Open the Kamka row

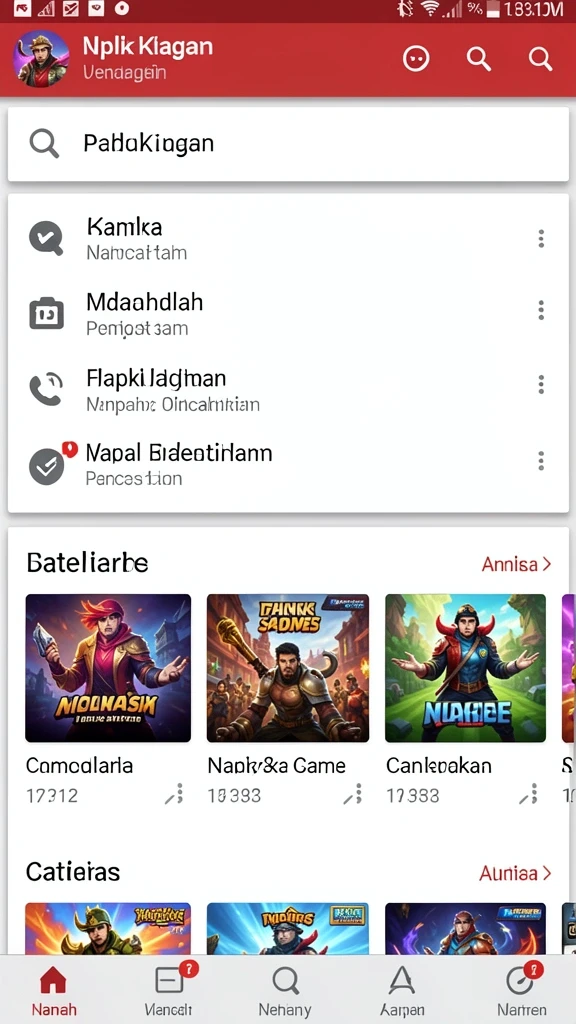click(288, 239)
